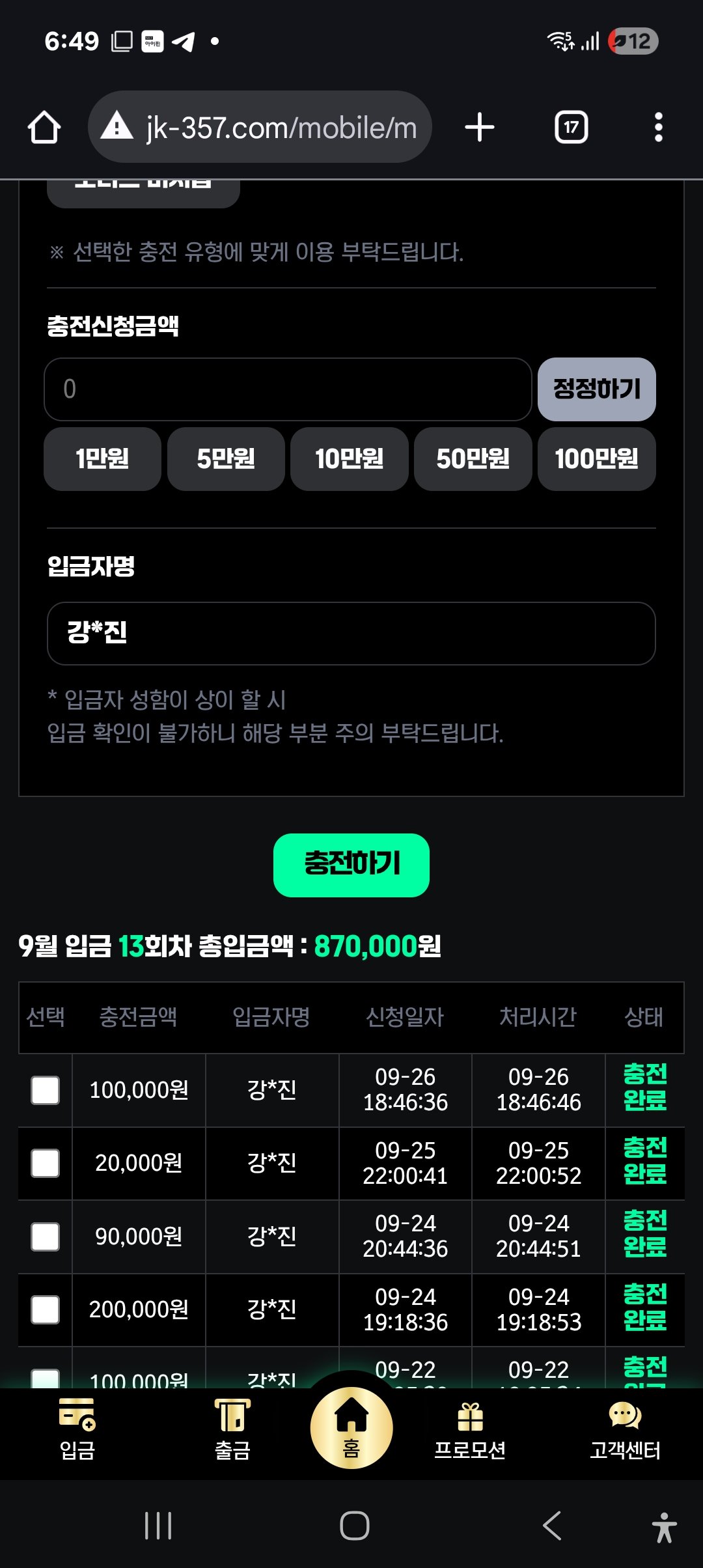
Task: Submit with the green 충전하기 button
Action: (x=351, y=865)
